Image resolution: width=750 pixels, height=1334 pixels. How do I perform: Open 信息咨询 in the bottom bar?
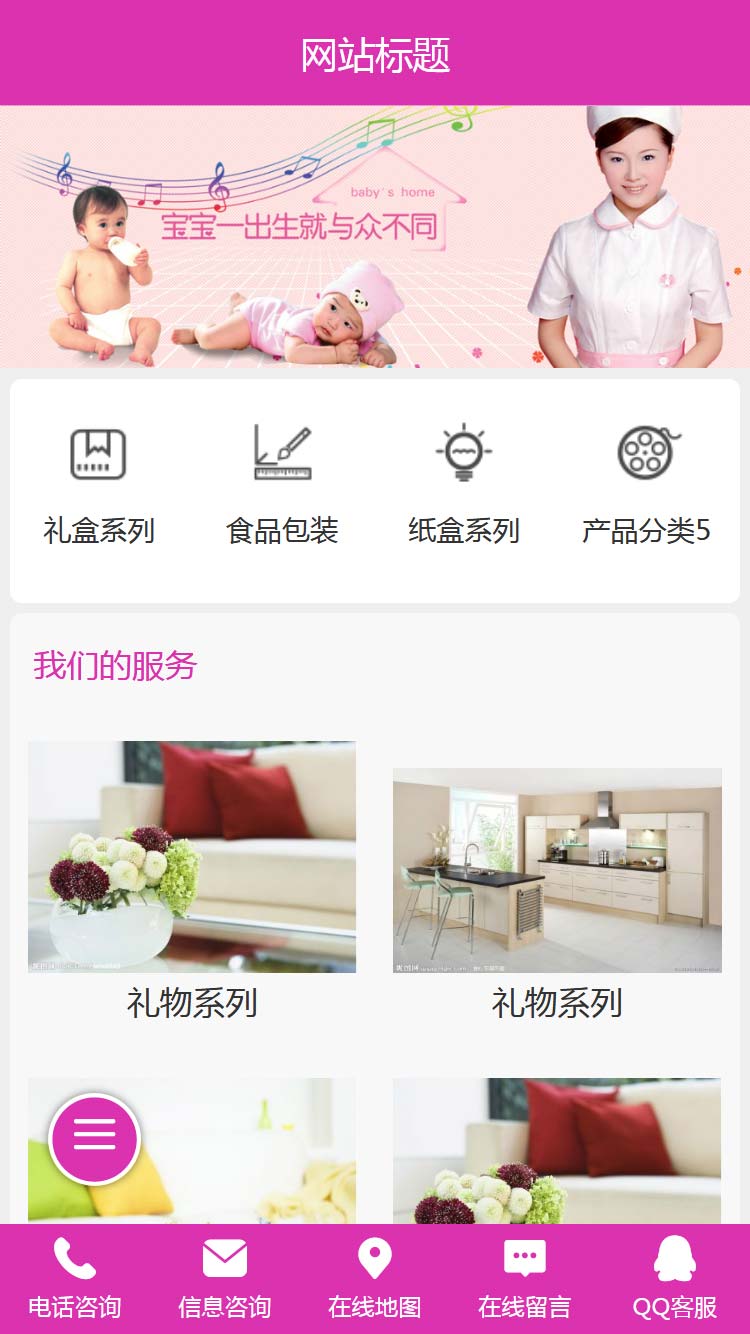tap(225, 1278)
